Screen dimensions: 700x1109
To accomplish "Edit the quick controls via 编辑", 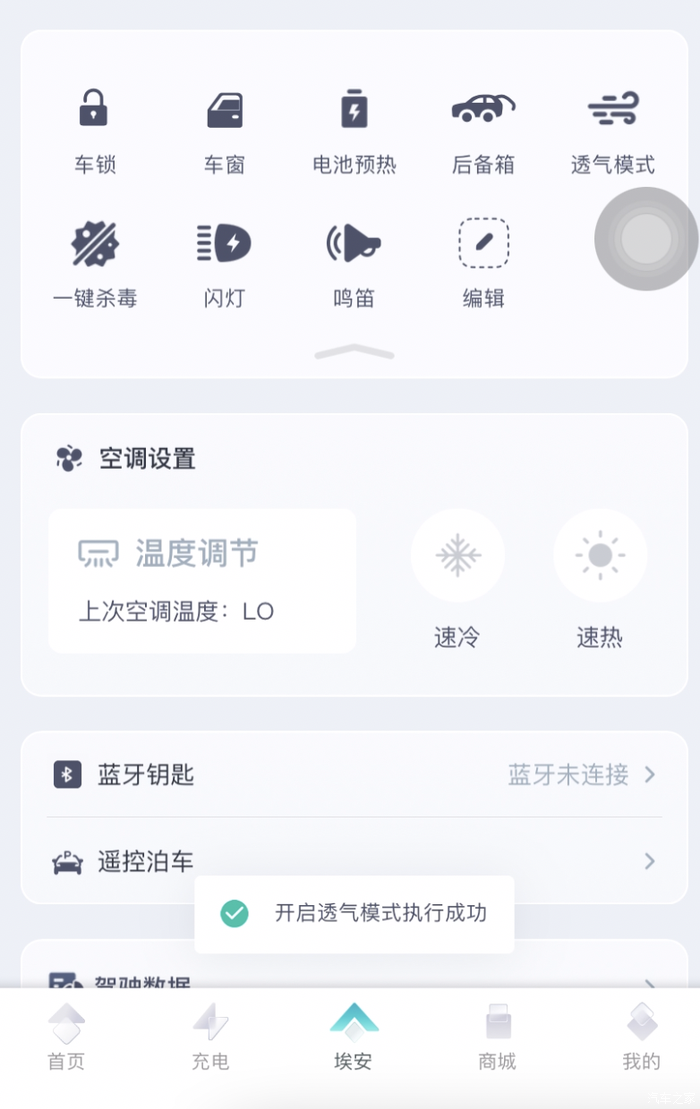I will 483,262.
